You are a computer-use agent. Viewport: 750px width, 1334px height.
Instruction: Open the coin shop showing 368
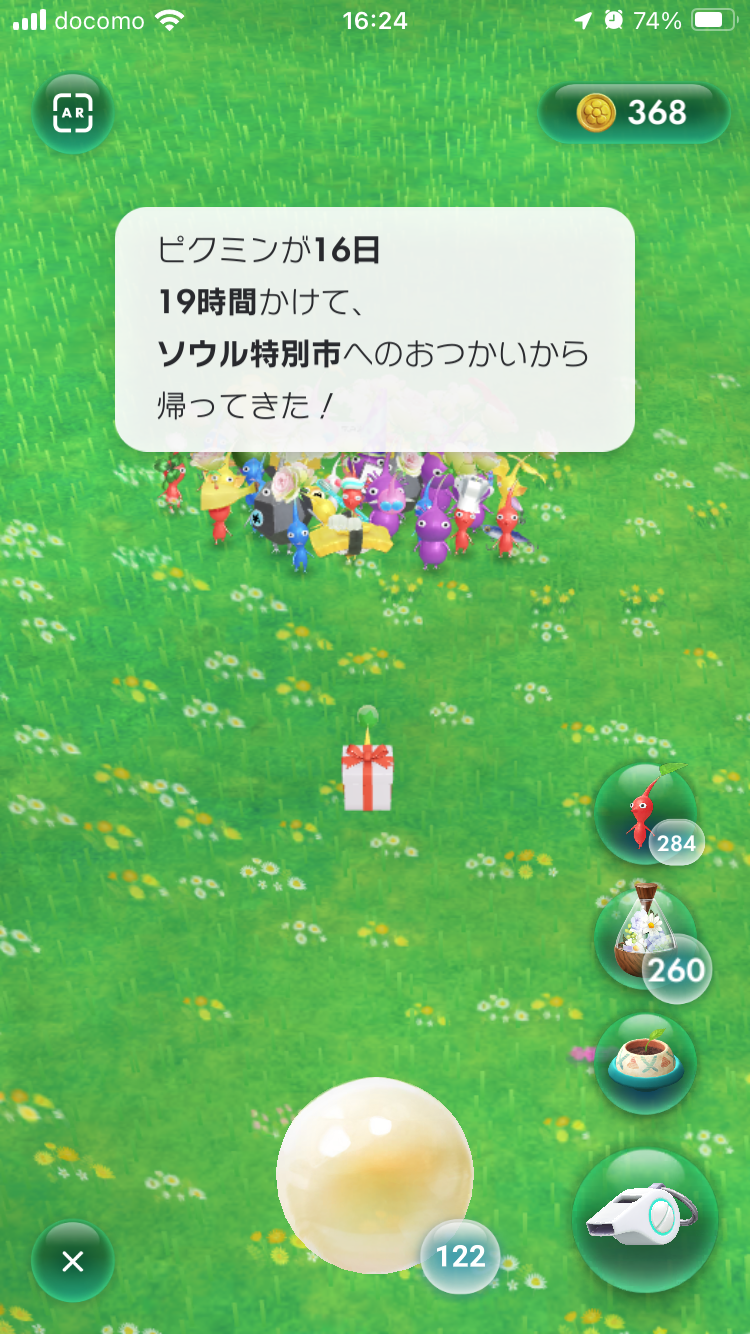633,113
